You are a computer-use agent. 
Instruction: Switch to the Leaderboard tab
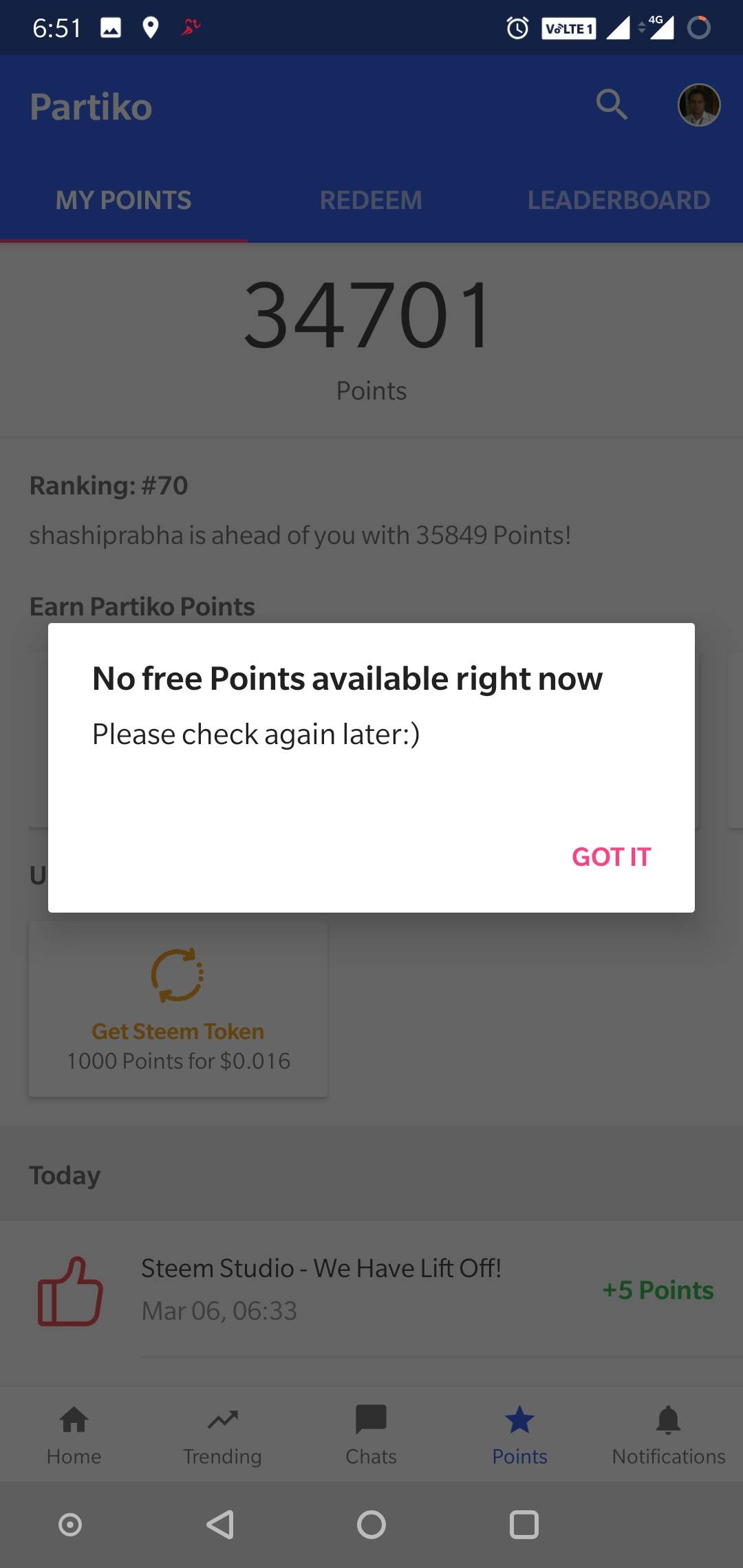(618, 200)
